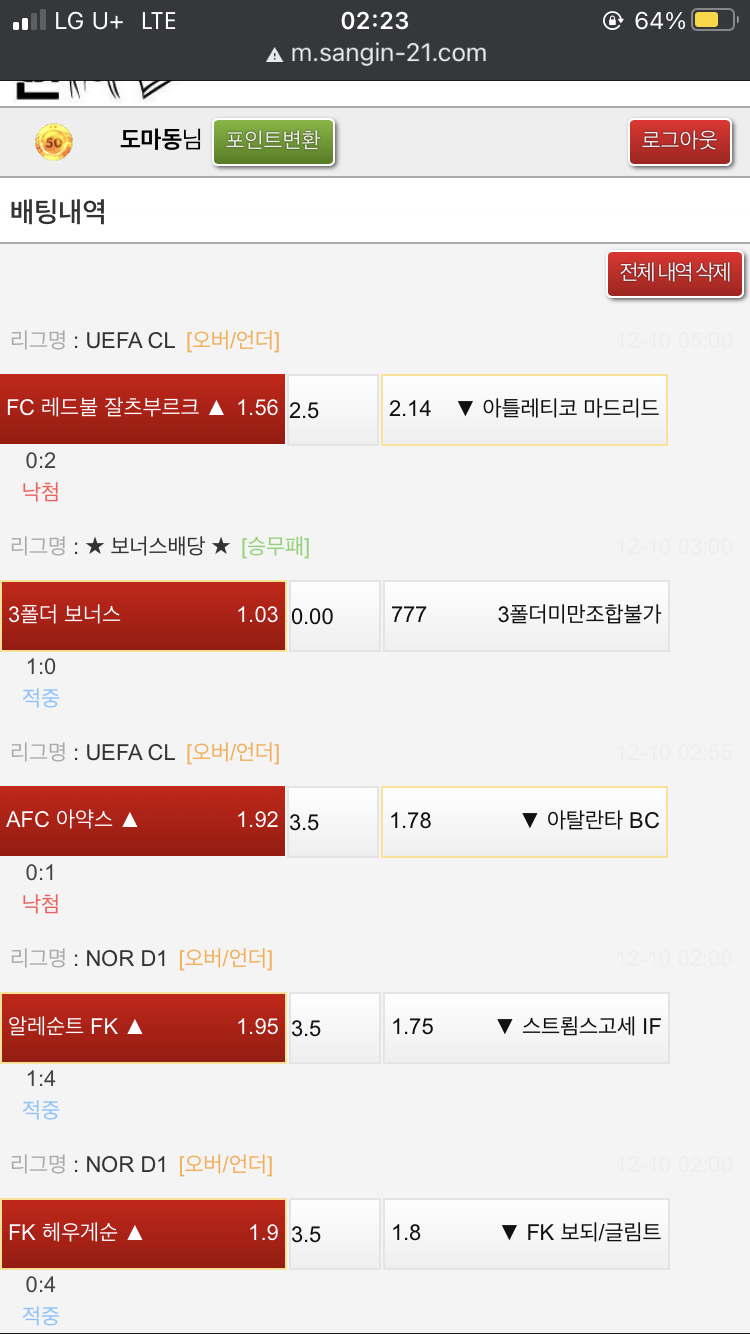Select FK 헤우게순 1.9 option

tap(142, 1233)
